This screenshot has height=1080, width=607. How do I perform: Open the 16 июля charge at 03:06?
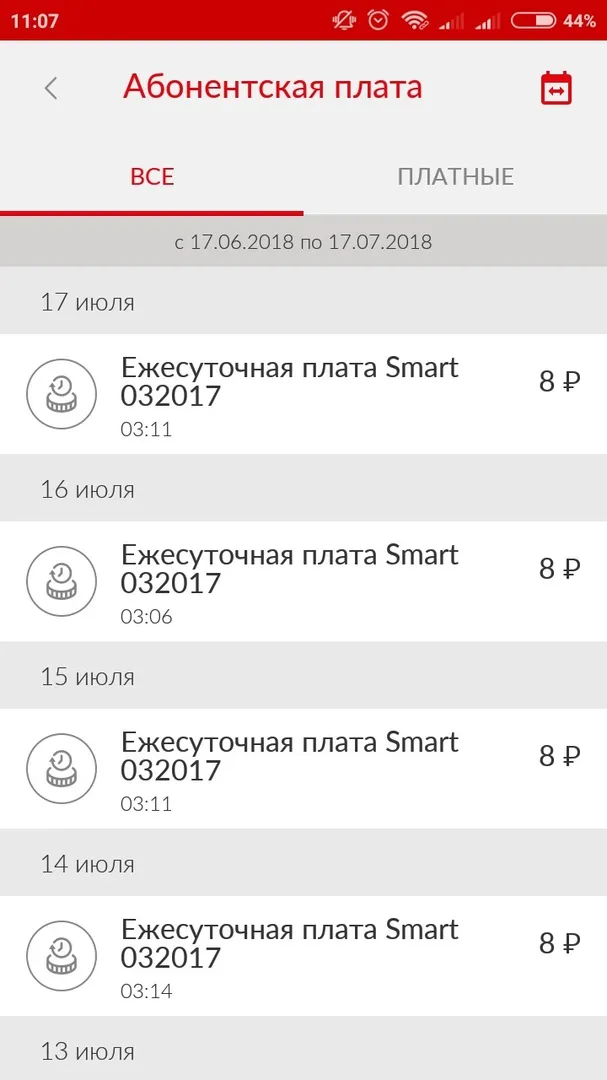click(x=303, y=581)
